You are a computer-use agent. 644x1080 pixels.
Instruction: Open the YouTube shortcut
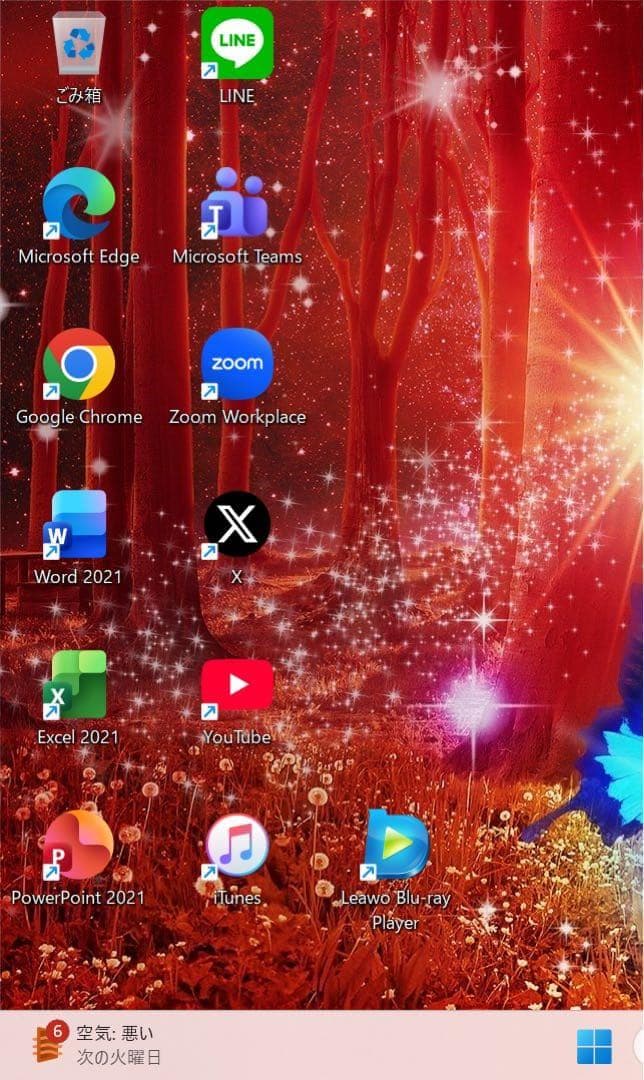(237, 685)
